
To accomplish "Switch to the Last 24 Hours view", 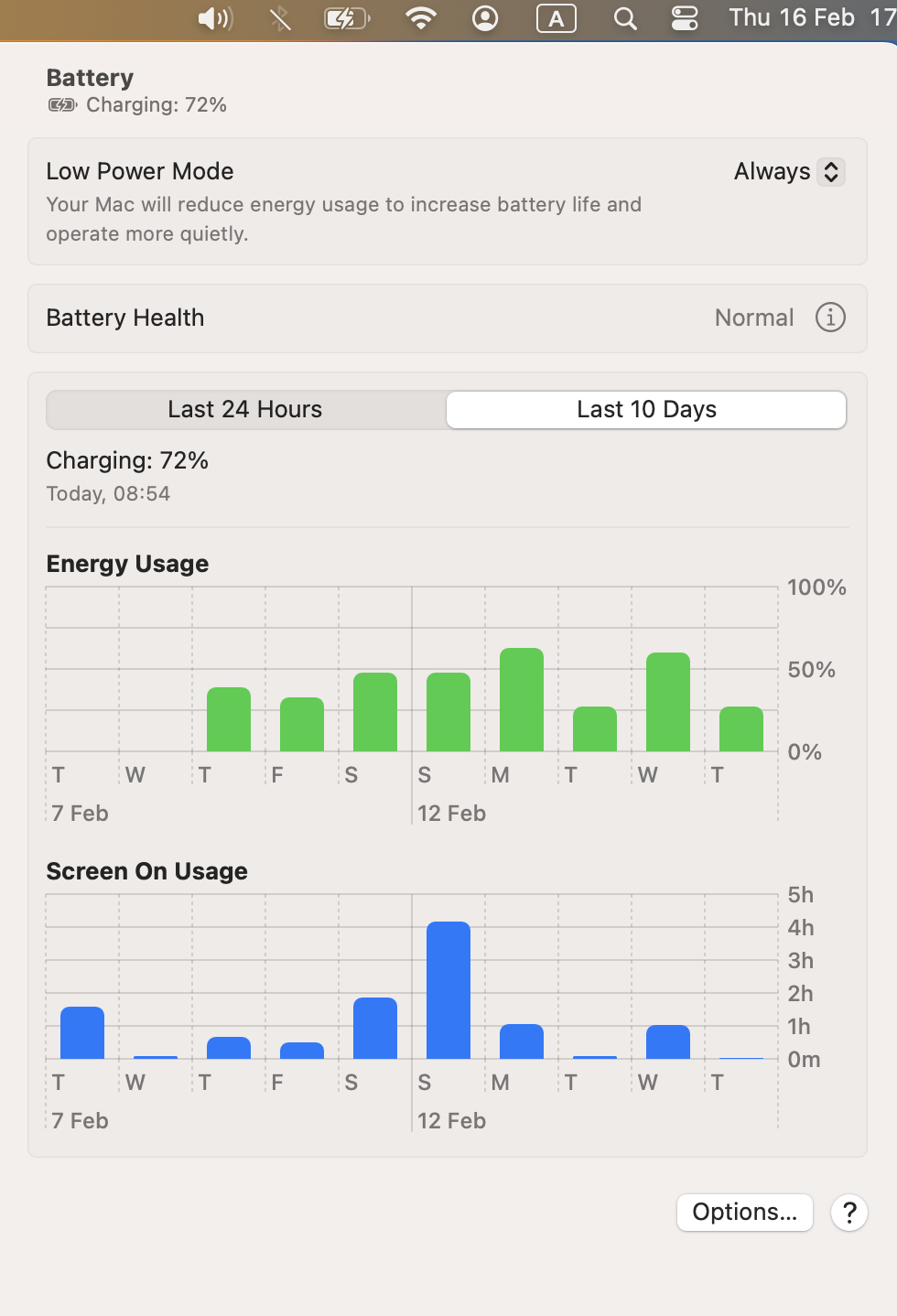I will (245, 410).
